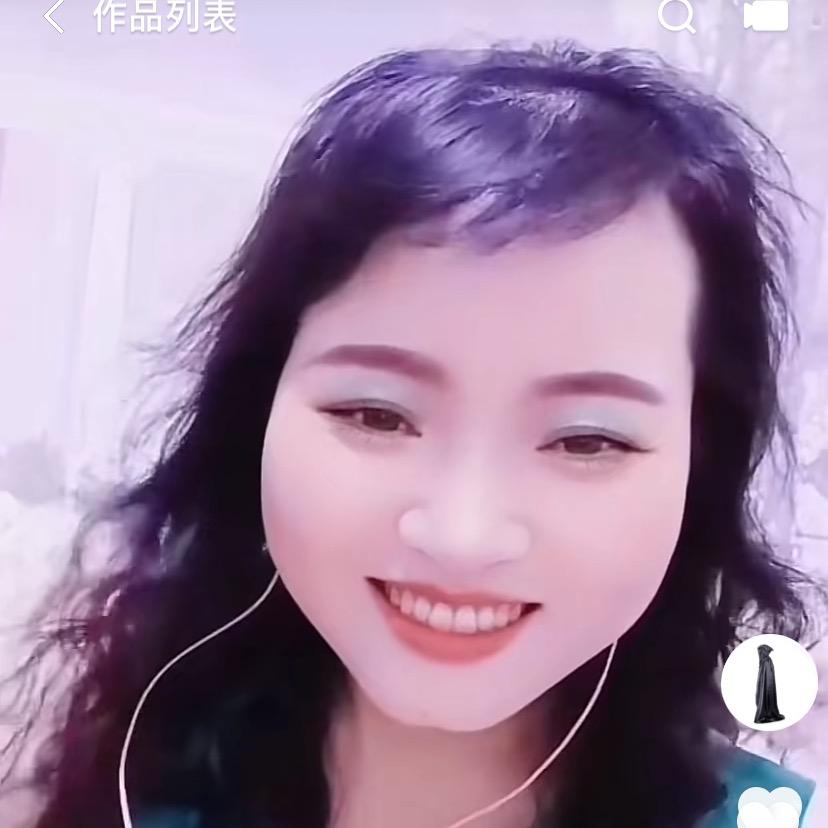Like the video with the heart icon
The height and width of the screenshot is (828, 828).
pos(770,808)
